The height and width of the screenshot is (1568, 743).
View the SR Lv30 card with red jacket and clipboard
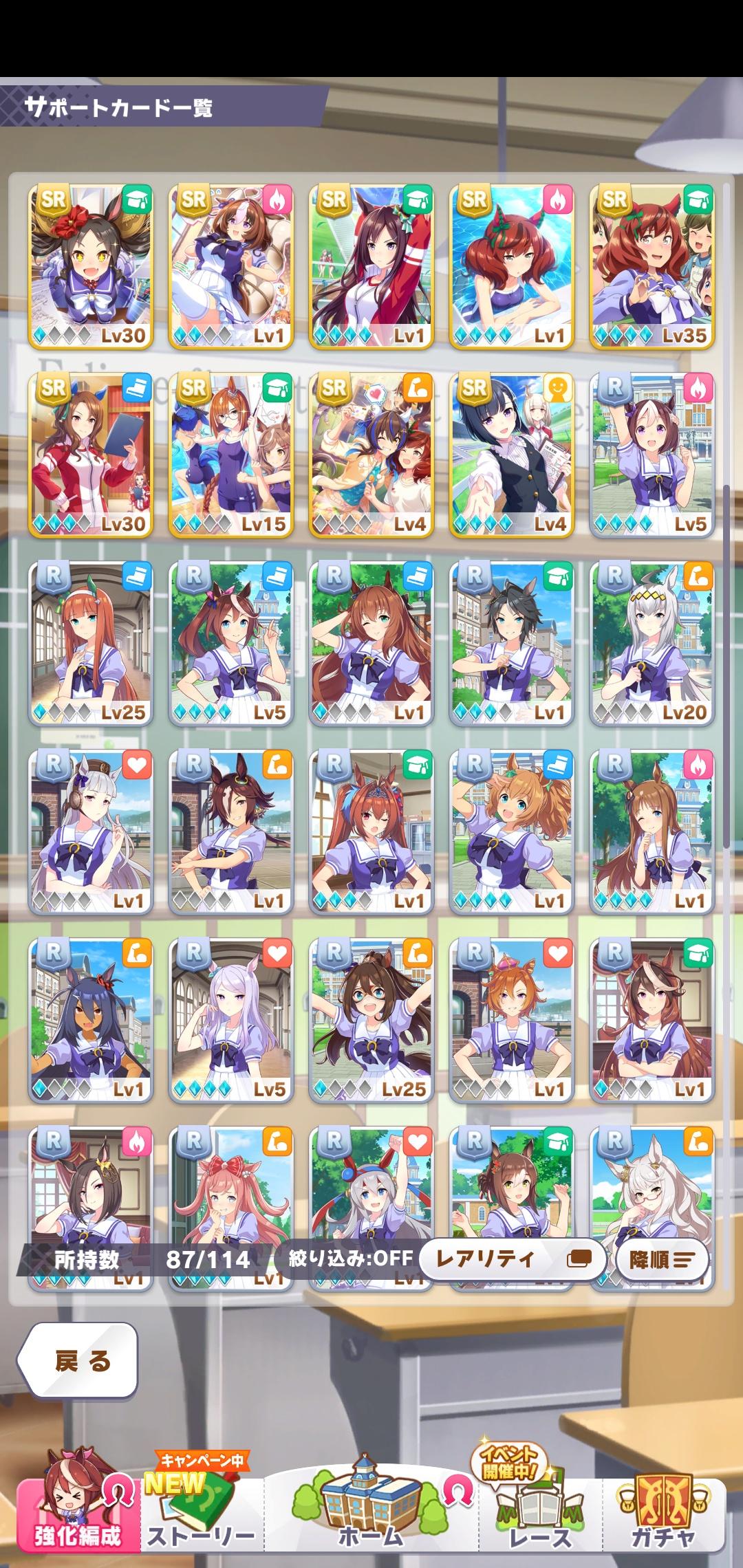point(91,455)
